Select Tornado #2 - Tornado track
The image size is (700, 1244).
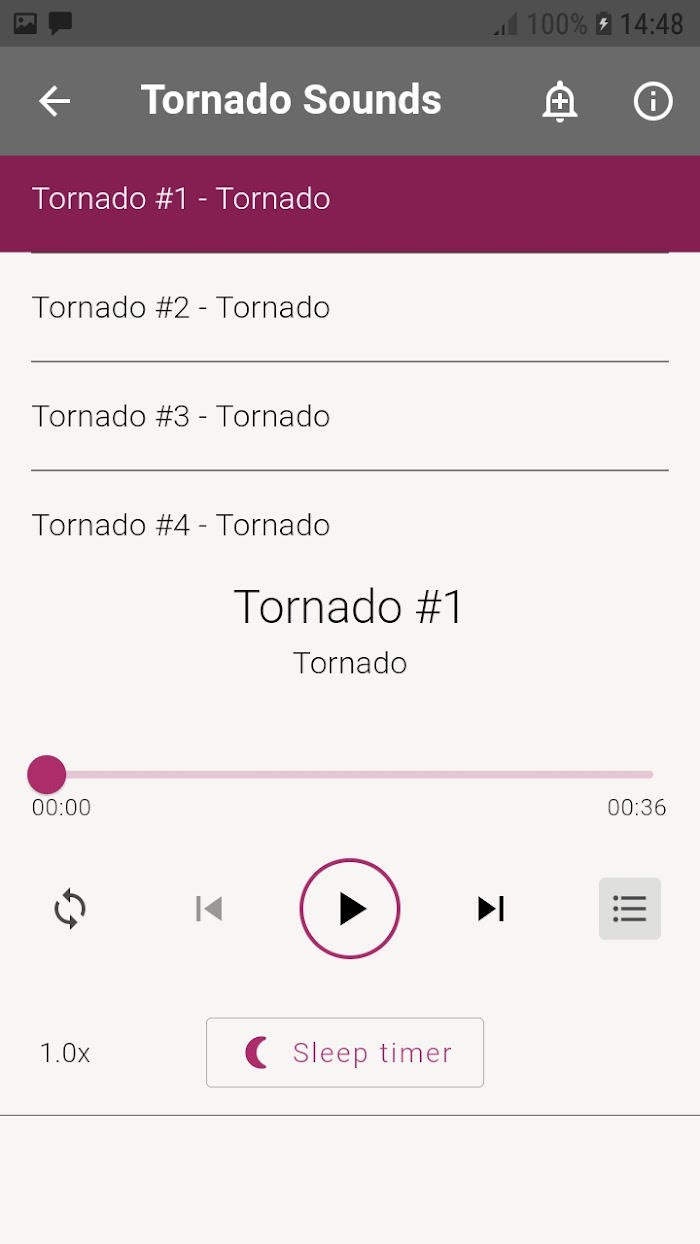pos(350,308)
